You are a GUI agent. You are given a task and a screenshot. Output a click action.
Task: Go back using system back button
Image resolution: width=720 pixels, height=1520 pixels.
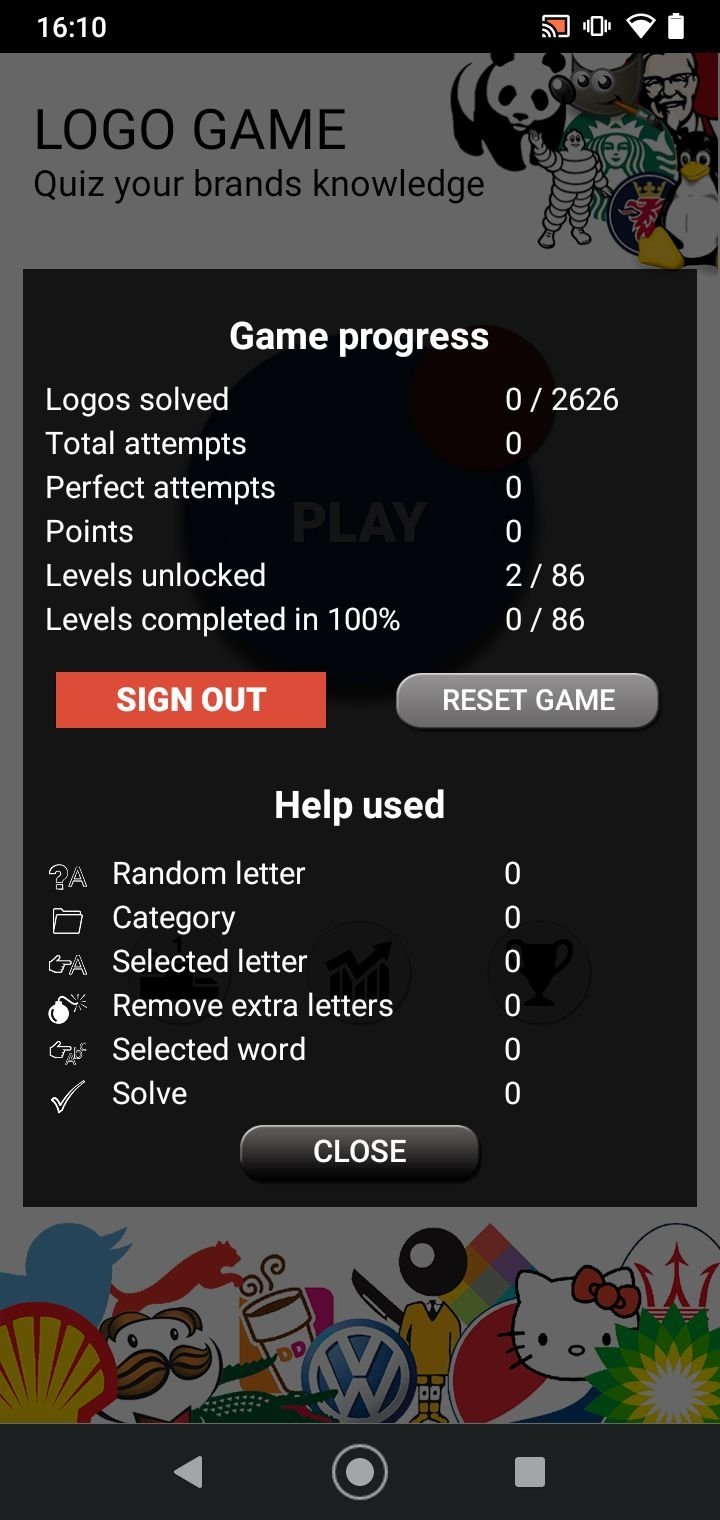coord(188,1472)
